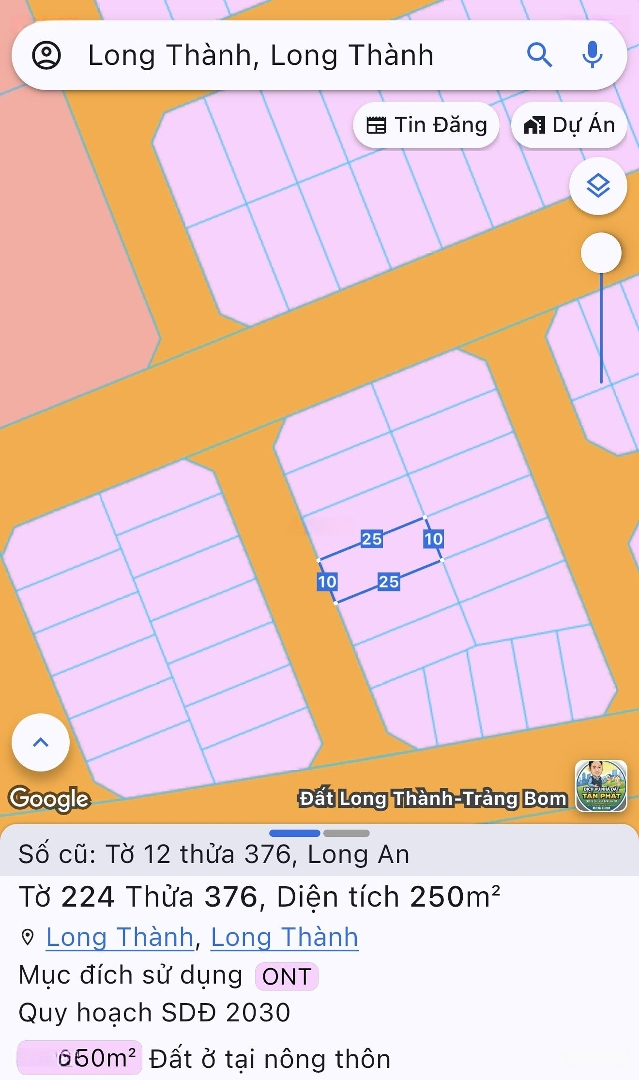Tap the layer opacity slider handle

click(x=601, y=253)
